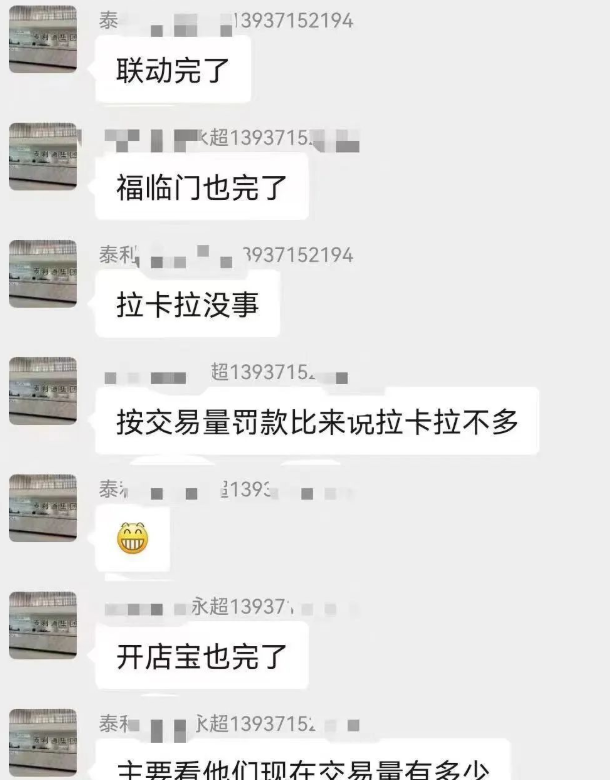
Task: View profile of "拉卡拉没事" sender
Action: 43,274
